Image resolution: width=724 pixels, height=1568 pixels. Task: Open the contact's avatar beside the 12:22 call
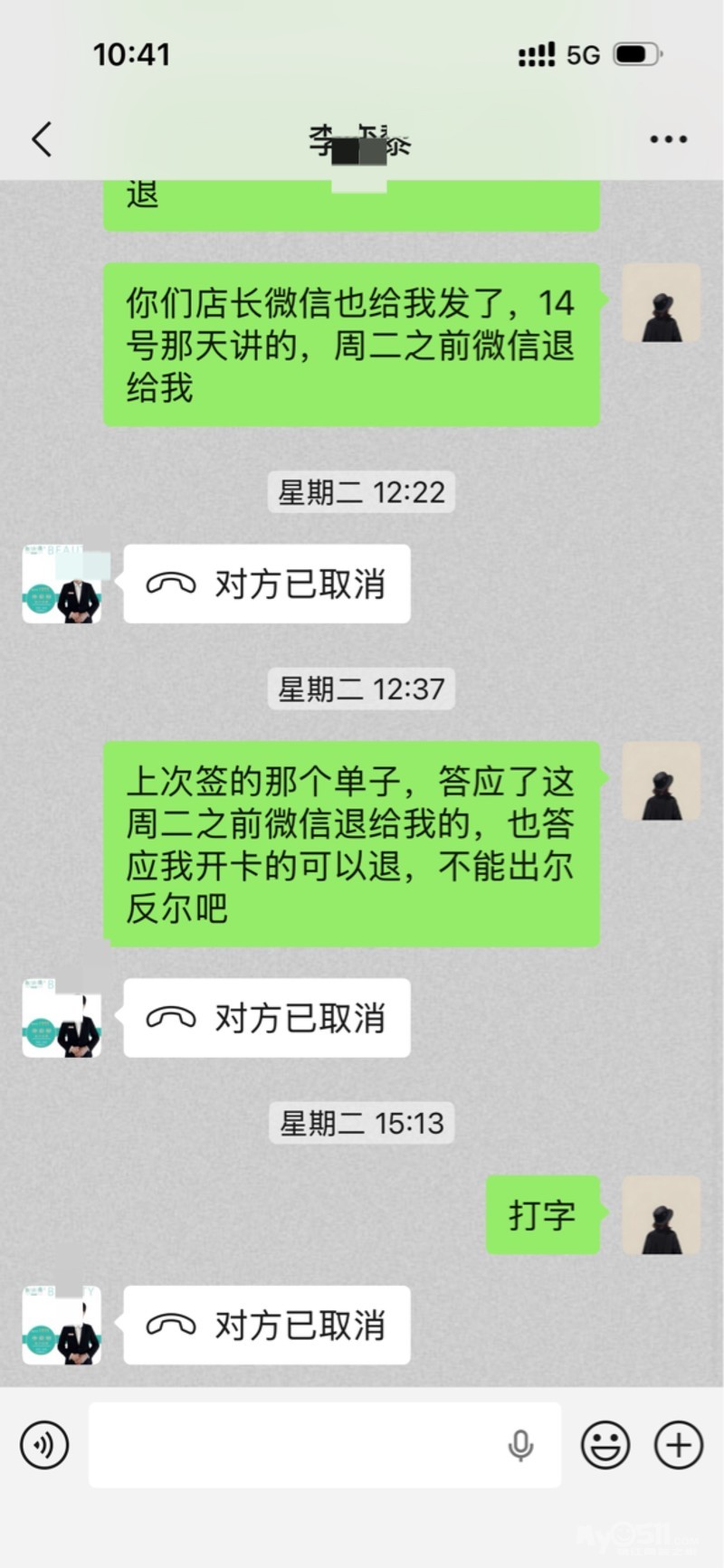tap(62, 584)
